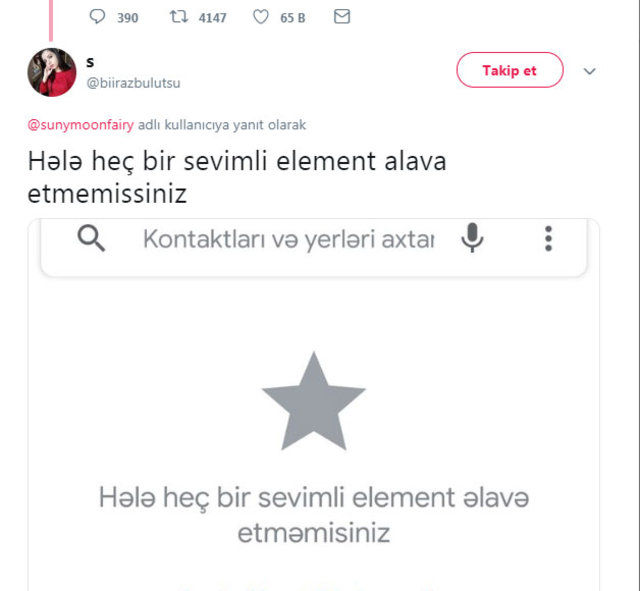Expand the chevron menu beside Takip et
640x591 pixels.
pos(589,71)
